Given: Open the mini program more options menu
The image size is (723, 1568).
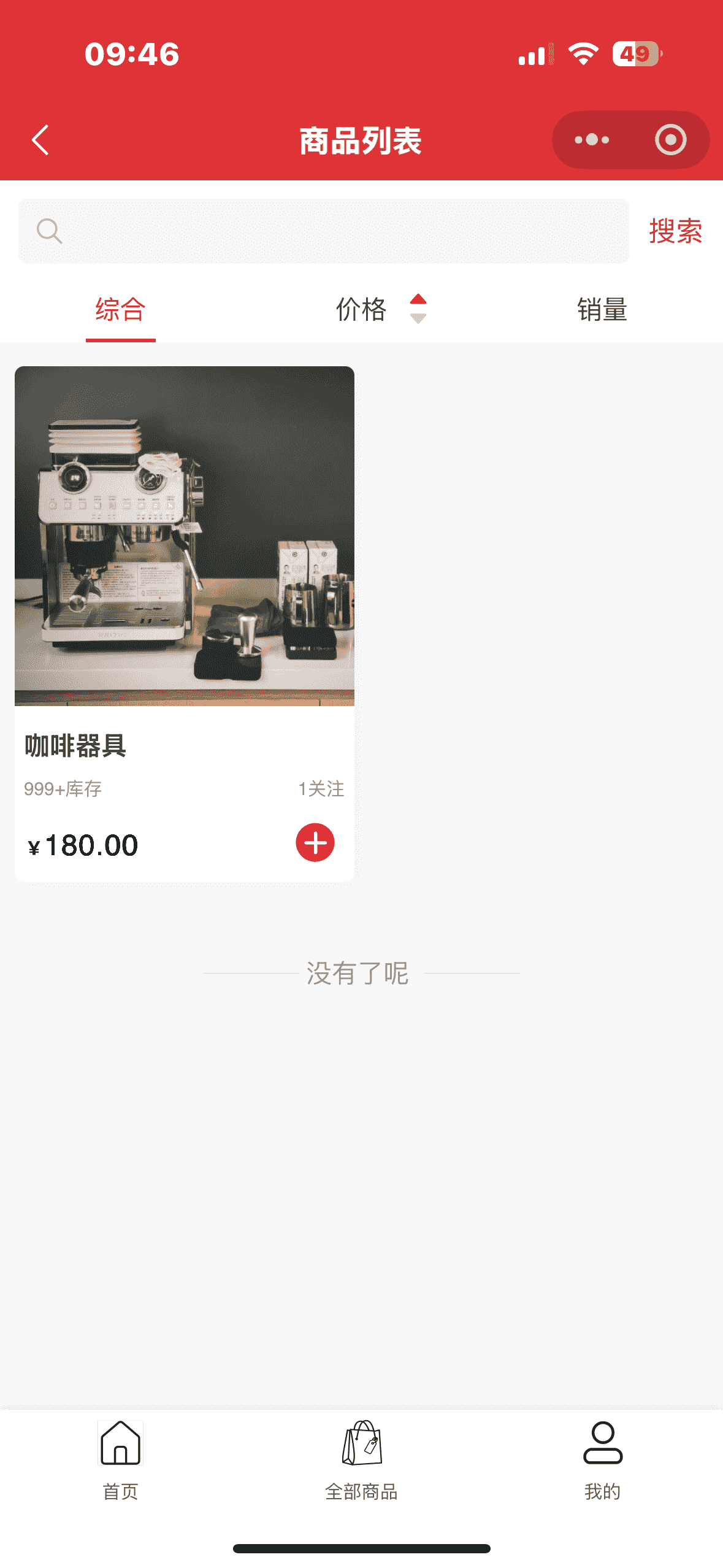Looking at the screenshot, I should tap(592, 140).
